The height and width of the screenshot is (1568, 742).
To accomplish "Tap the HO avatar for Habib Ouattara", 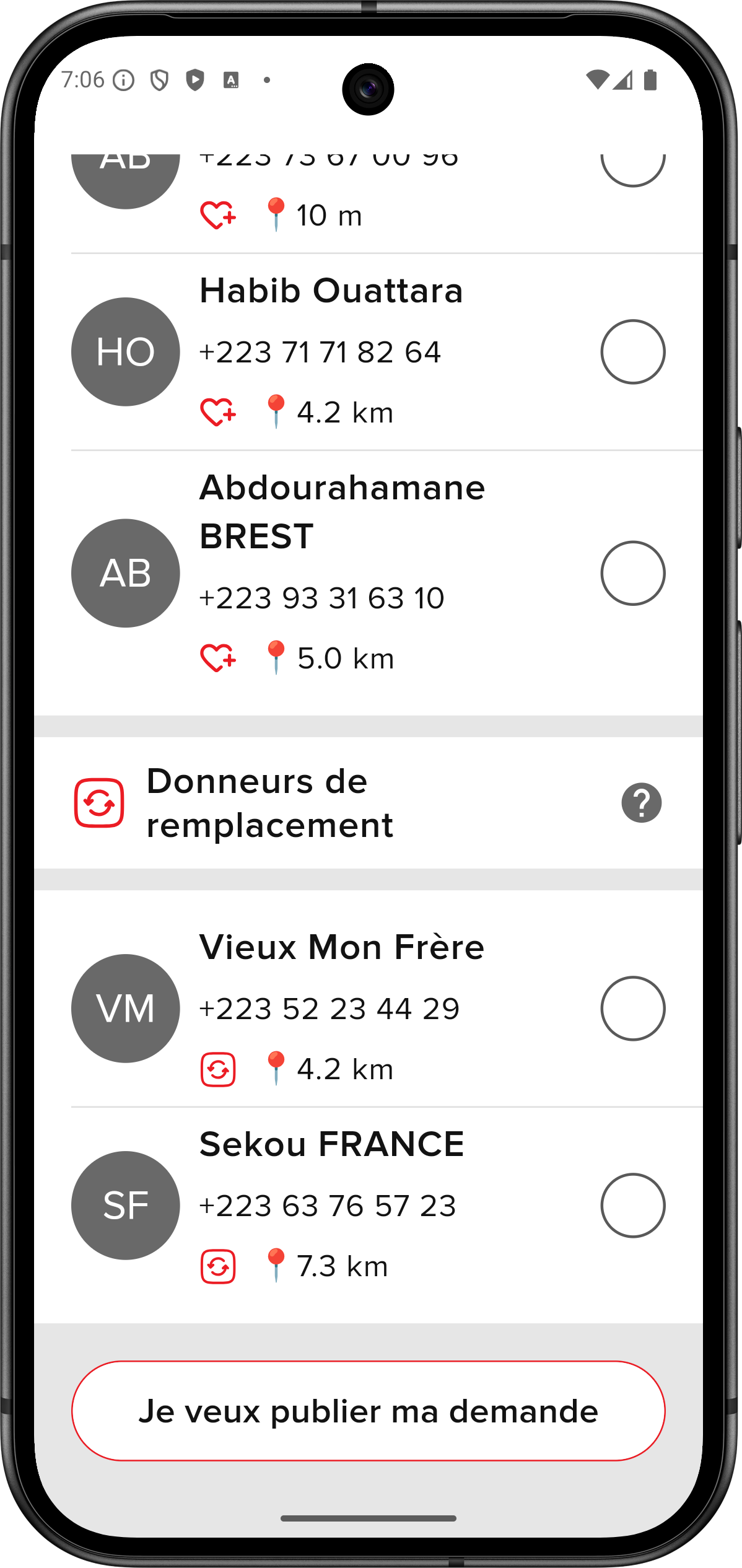I will (x=124, y=352).
